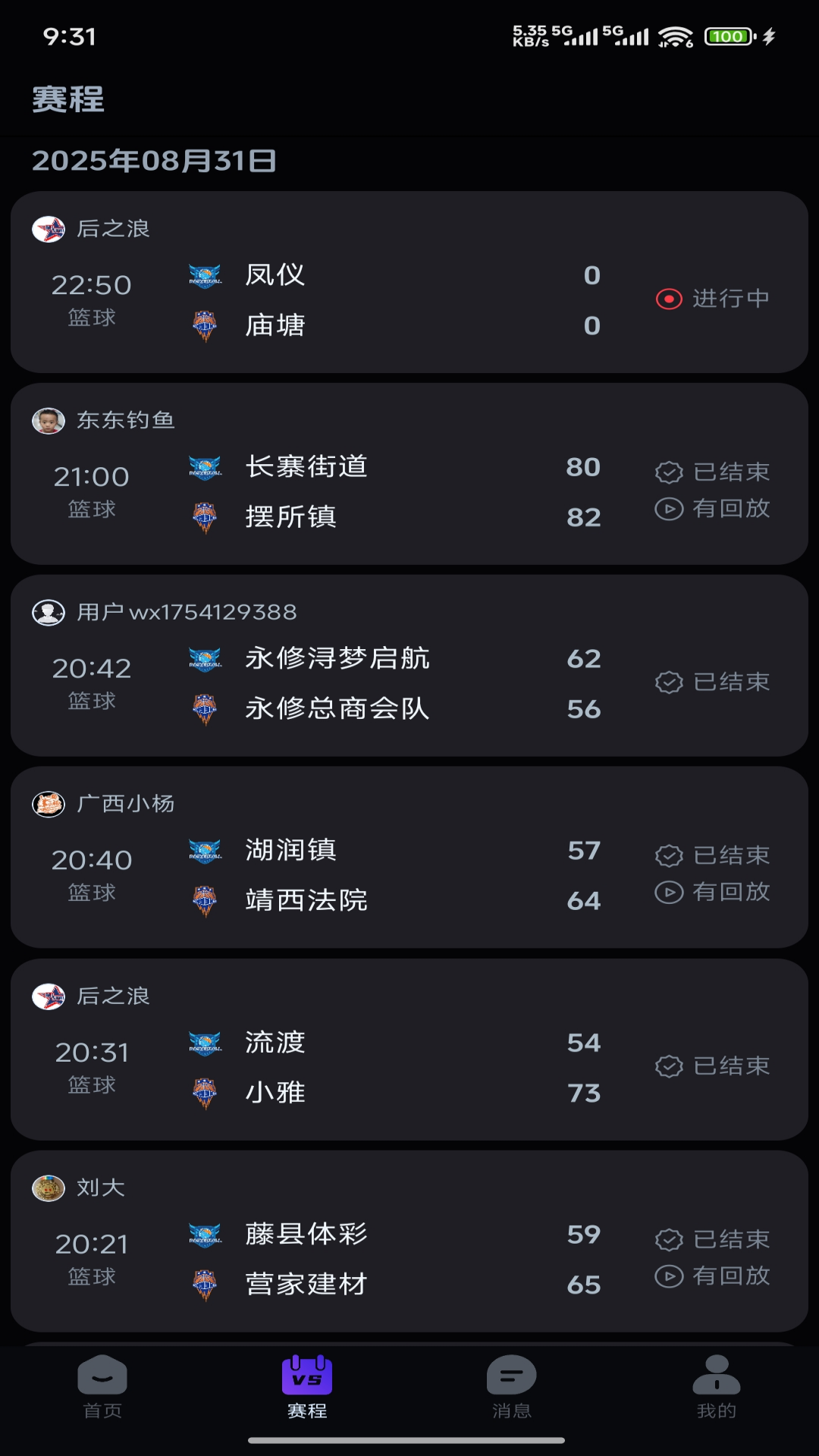
Task: Select the 赛程 tab
Action: click(x=307, y=1388)
